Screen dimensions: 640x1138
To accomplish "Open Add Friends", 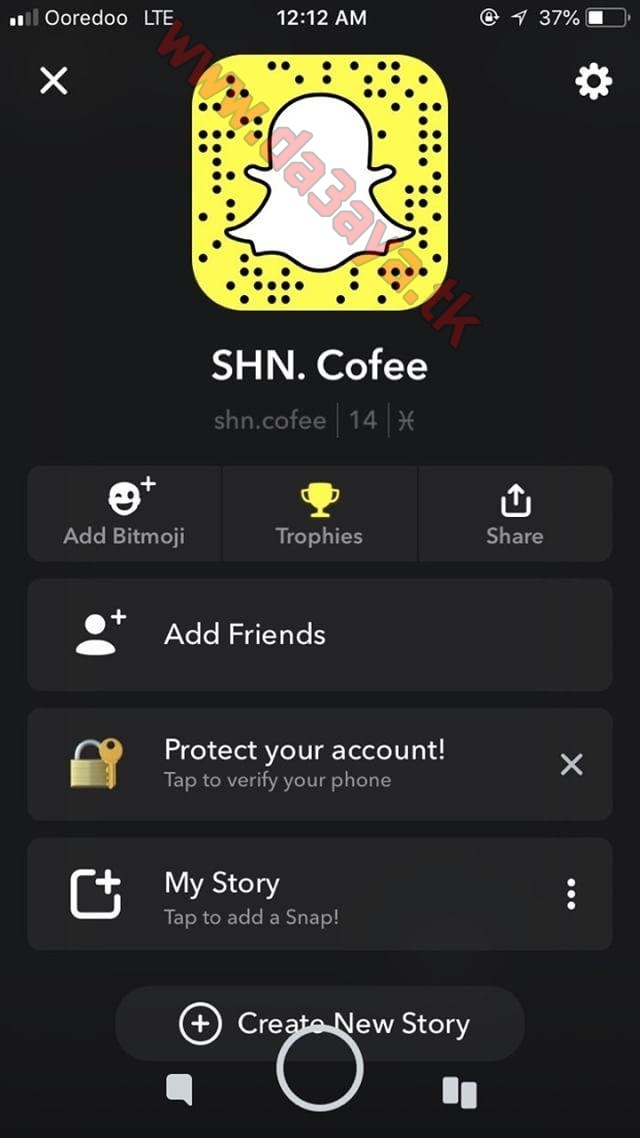I will [x=319, y=635].
